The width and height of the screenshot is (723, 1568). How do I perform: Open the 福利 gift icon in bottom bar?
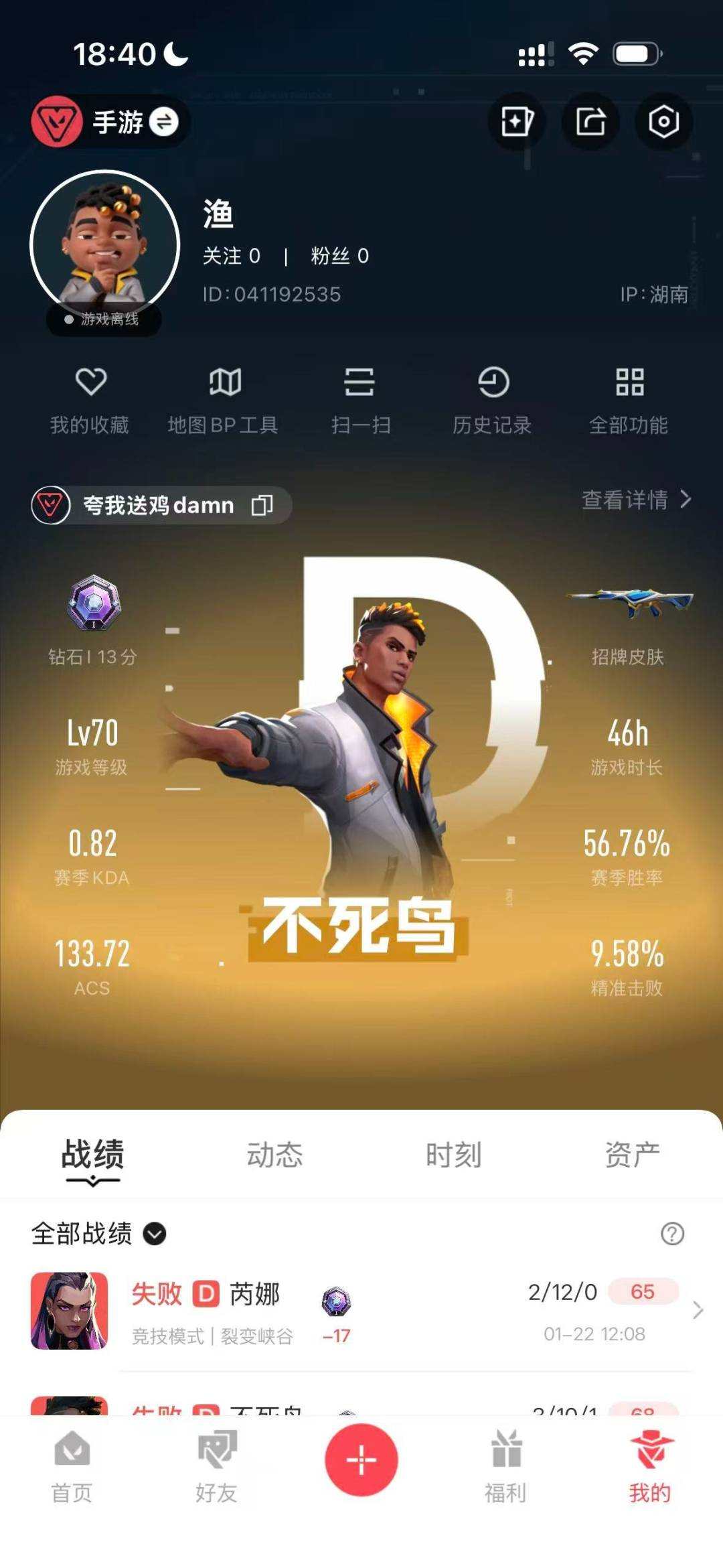(506, 1460)
